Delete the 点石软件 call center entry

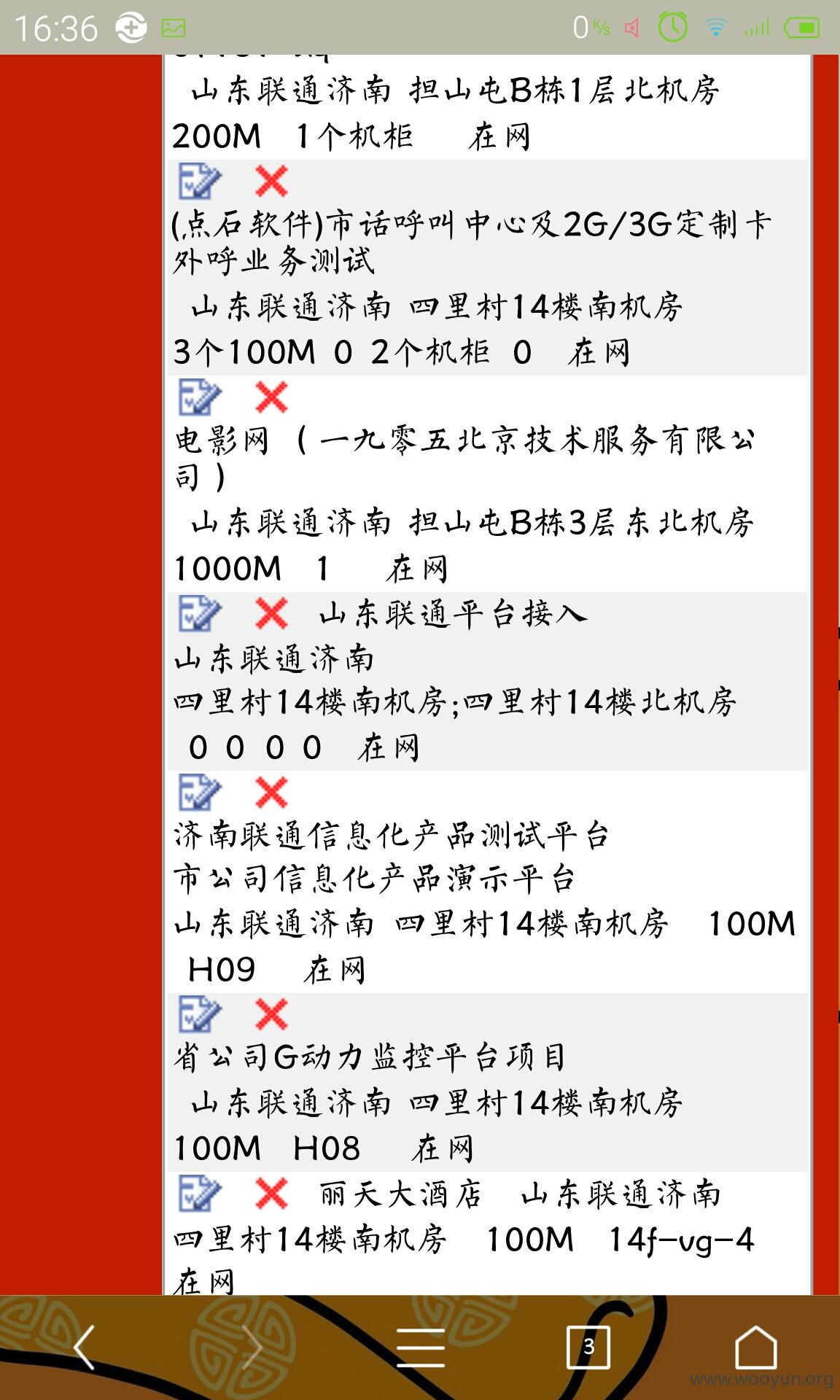point(271,181)
